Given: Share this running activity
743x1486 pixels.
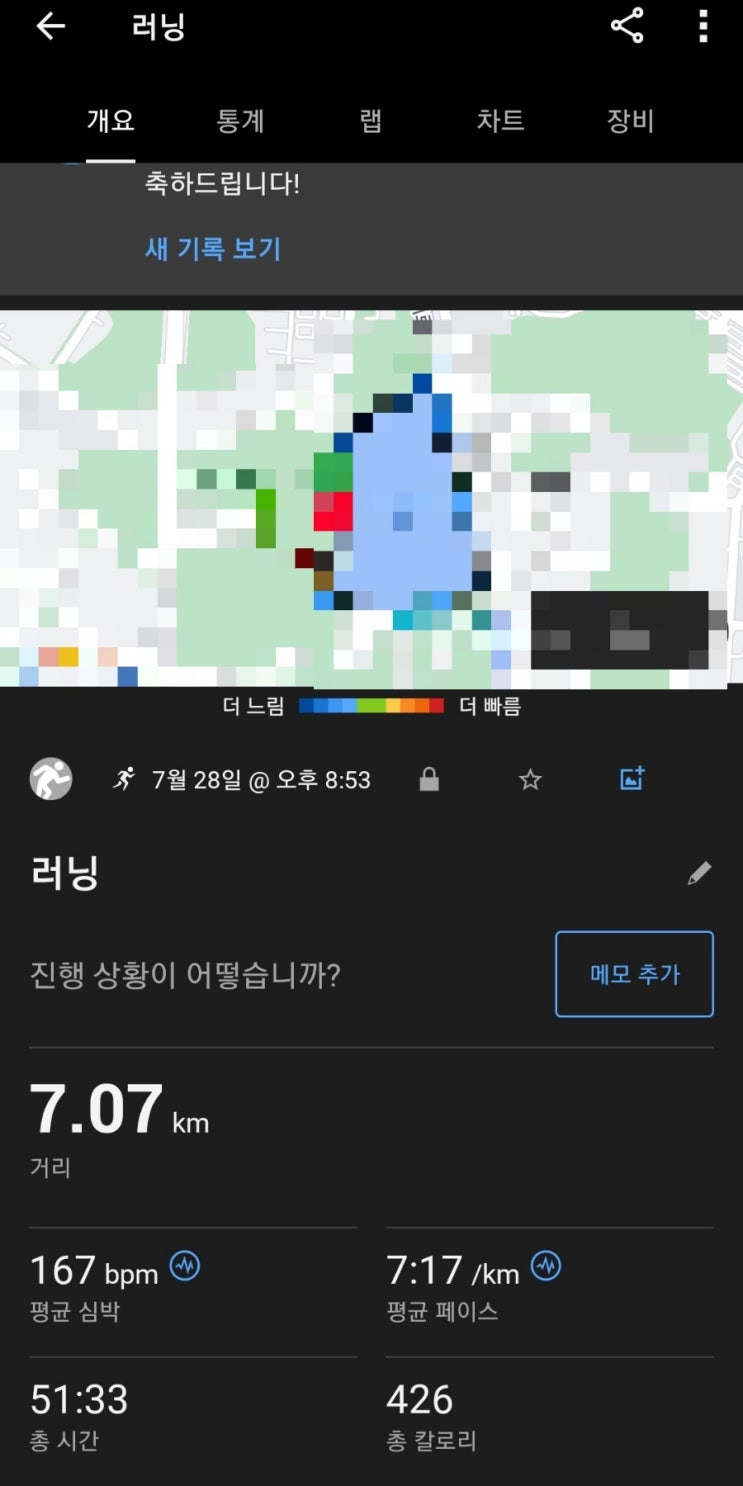Looking at the screenshot, I should (627, 27).
